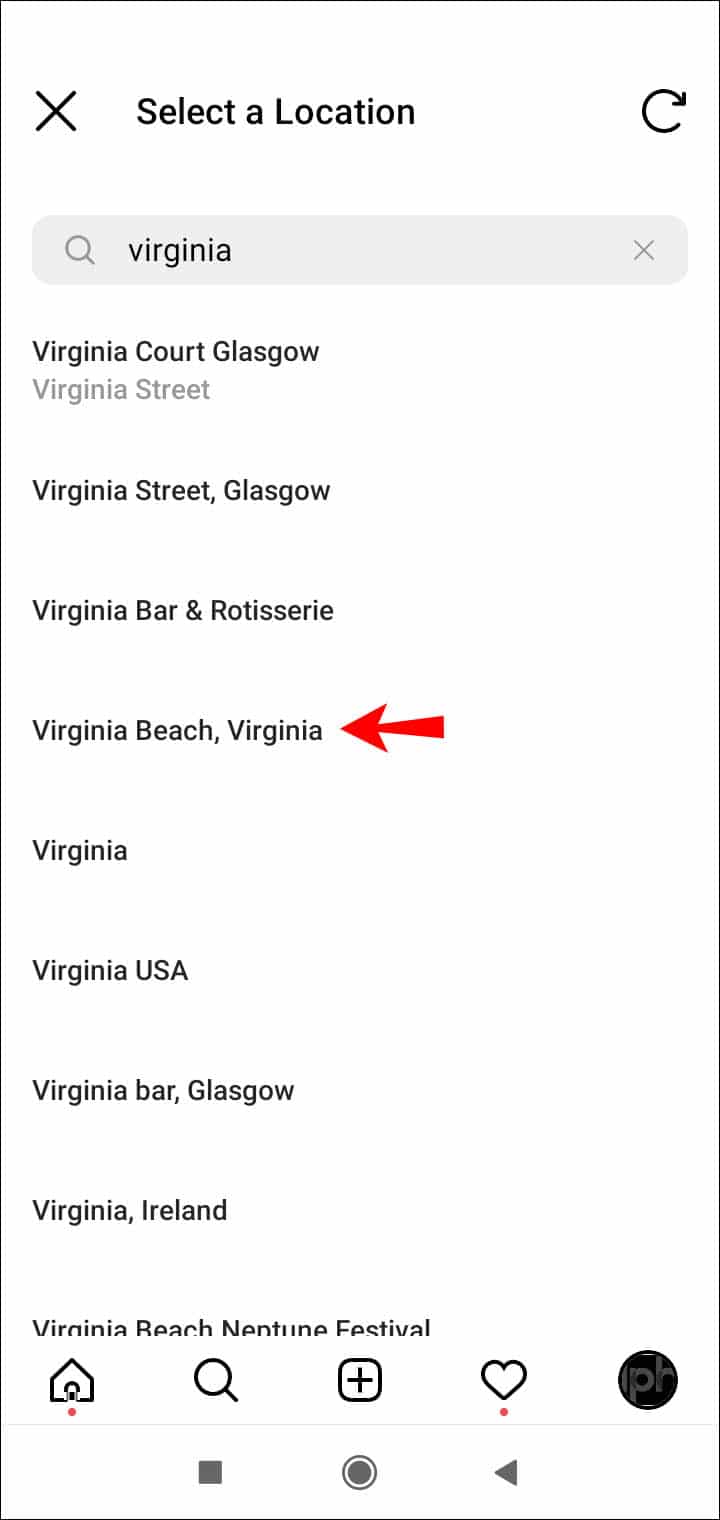Open the profile tab
The image size is (720, 1520).
(x=648, y=1382)
